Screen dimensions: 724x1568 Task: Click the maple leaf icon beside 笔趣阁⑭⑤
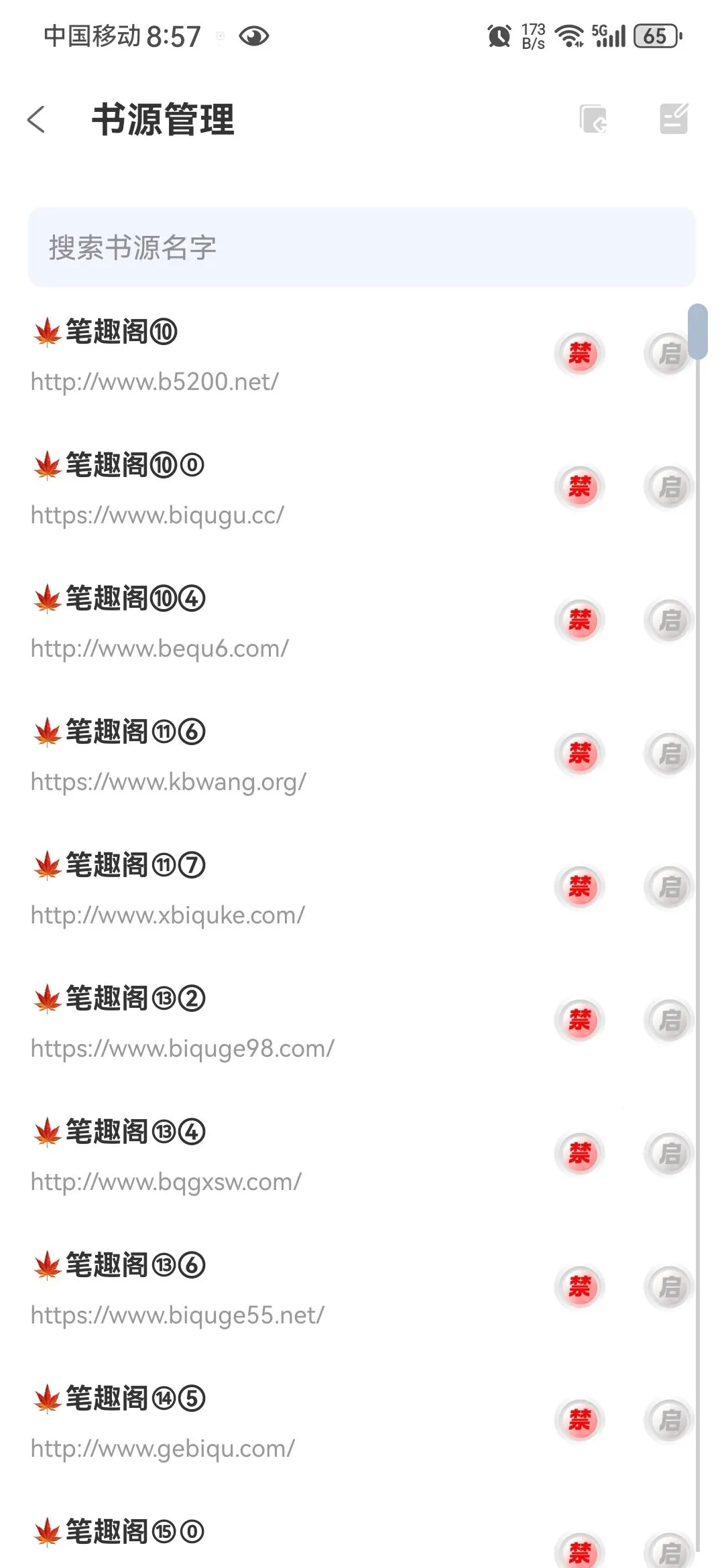click(x=46, y=1399)
